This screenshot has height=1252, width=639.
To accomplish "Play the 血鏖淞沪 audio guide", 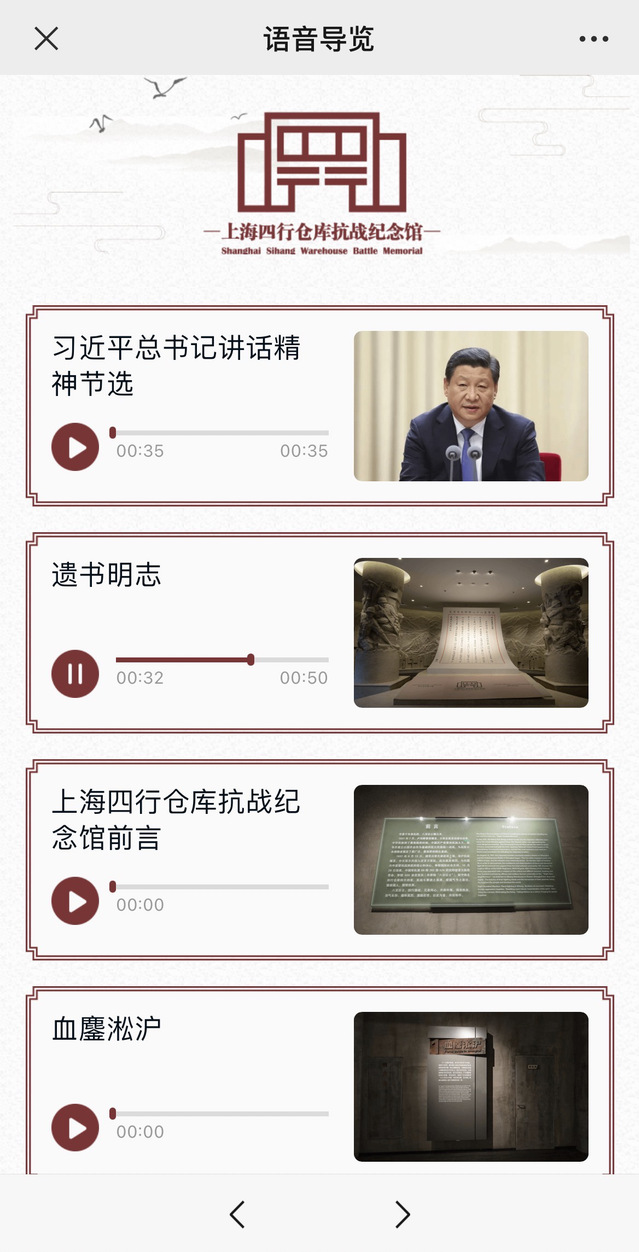I will tap(75, 1127).
